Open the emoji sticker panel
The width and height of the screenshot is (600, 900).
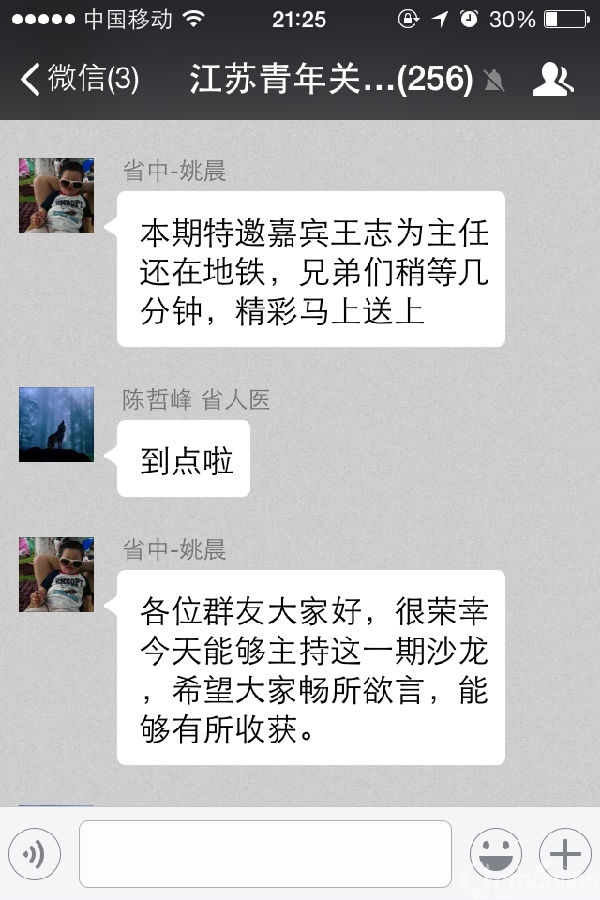[x=495, y=854]
